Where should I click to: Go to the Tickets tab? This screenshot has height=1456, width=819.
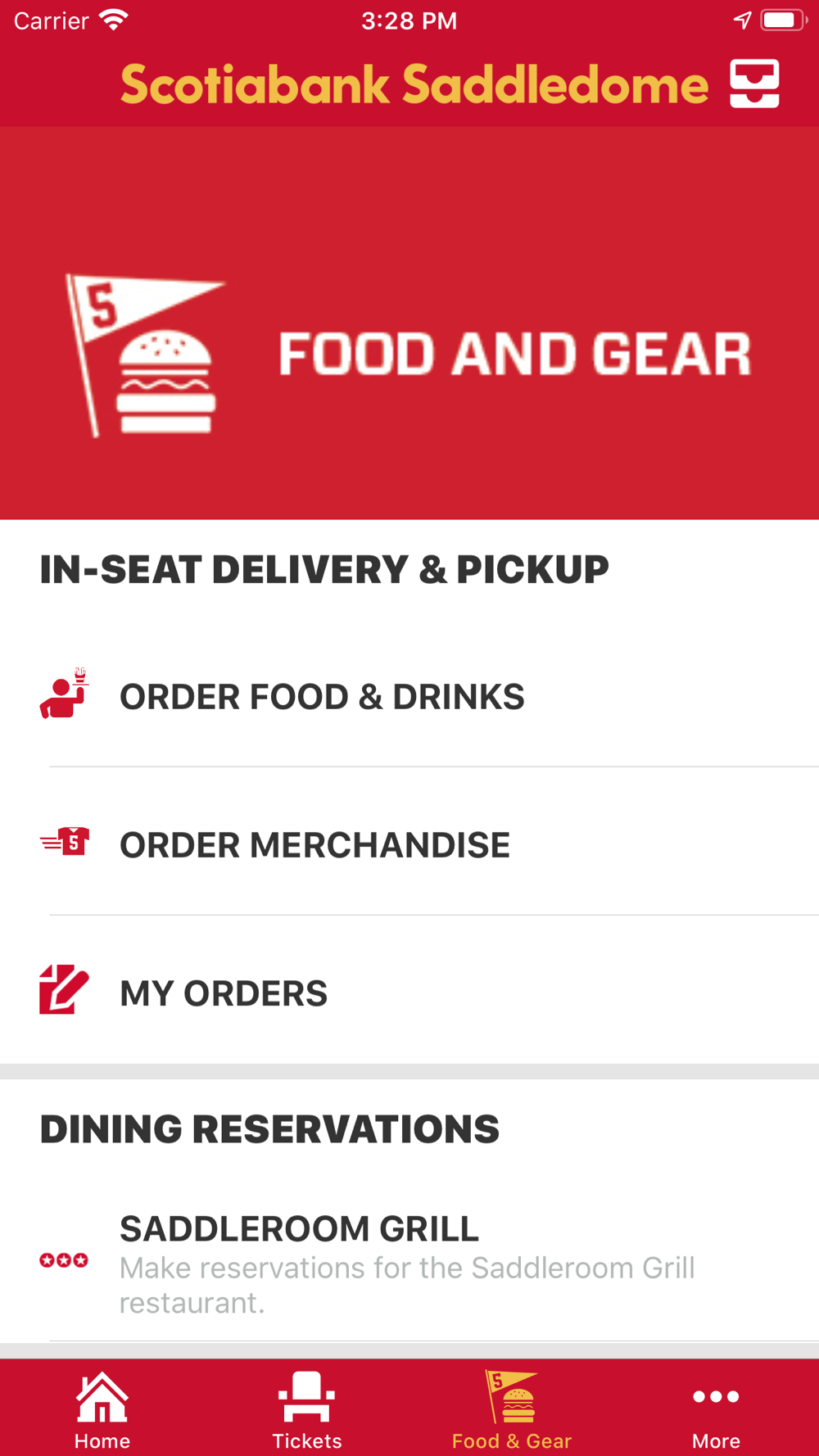click(x=307, y=1409)
